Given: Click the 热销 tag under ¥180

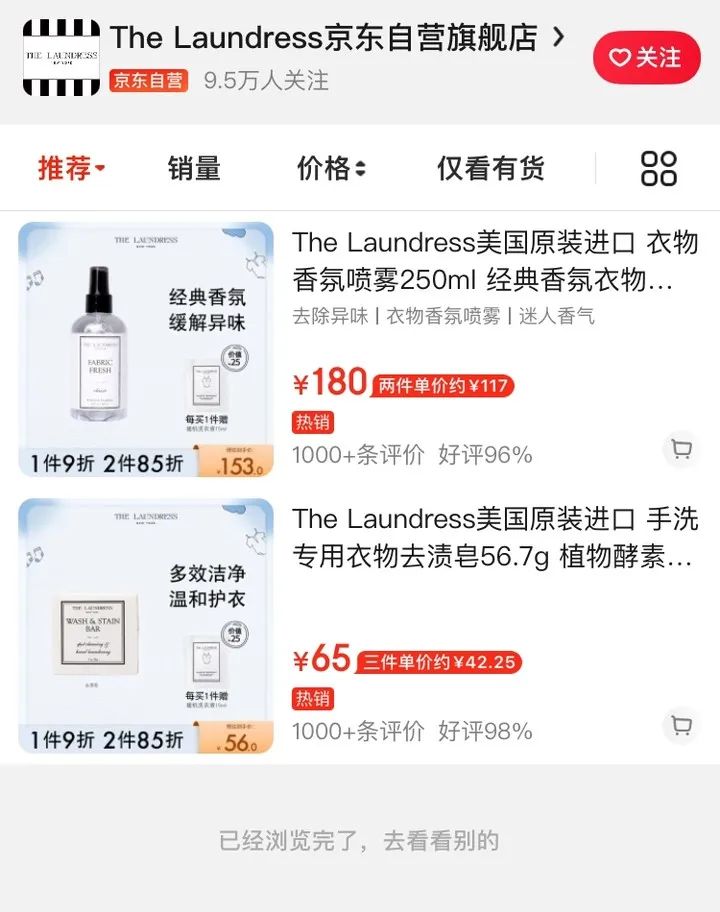Looking at the screenshot, I should click(x=311, y=421).
